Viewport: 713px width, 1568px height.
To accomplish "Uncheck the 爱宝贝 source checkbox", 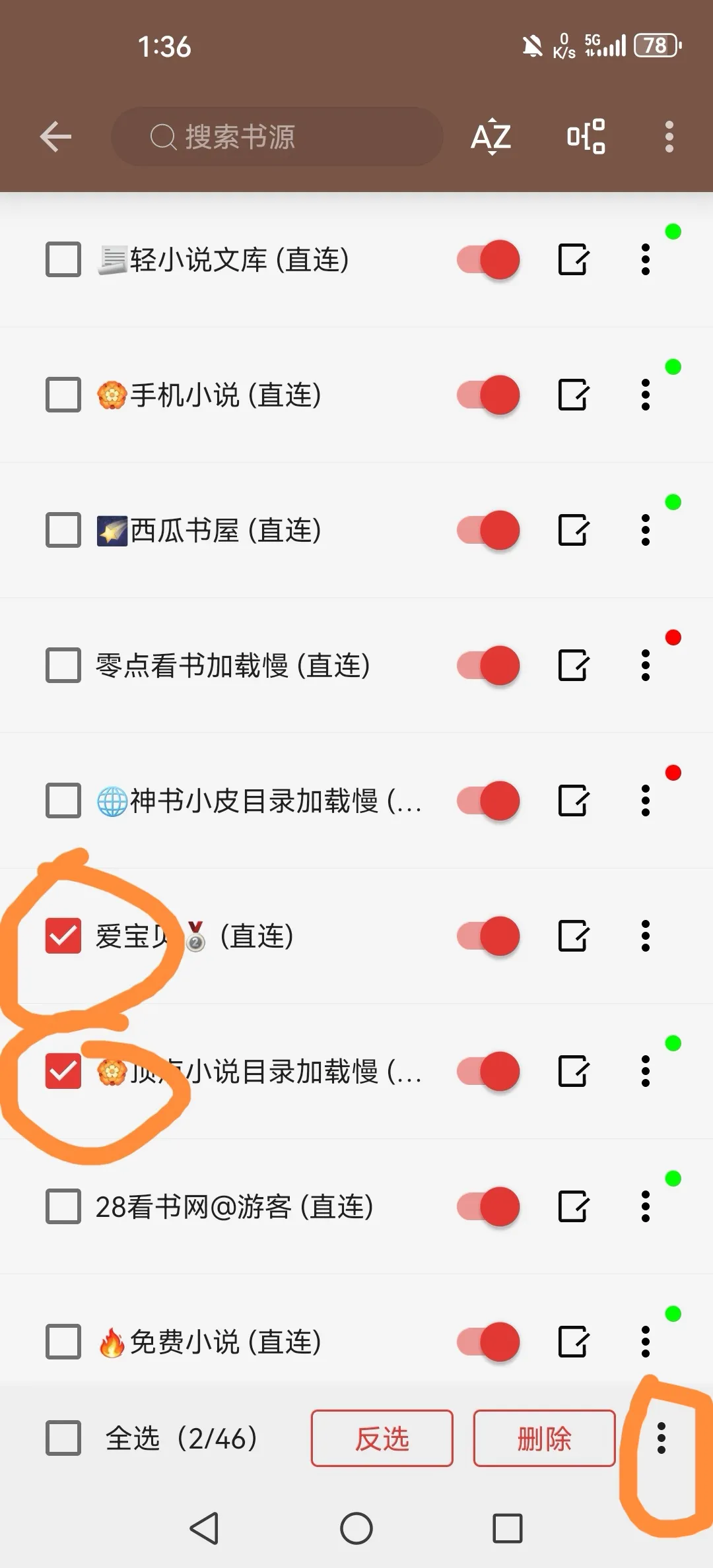I will pos(63,936).
